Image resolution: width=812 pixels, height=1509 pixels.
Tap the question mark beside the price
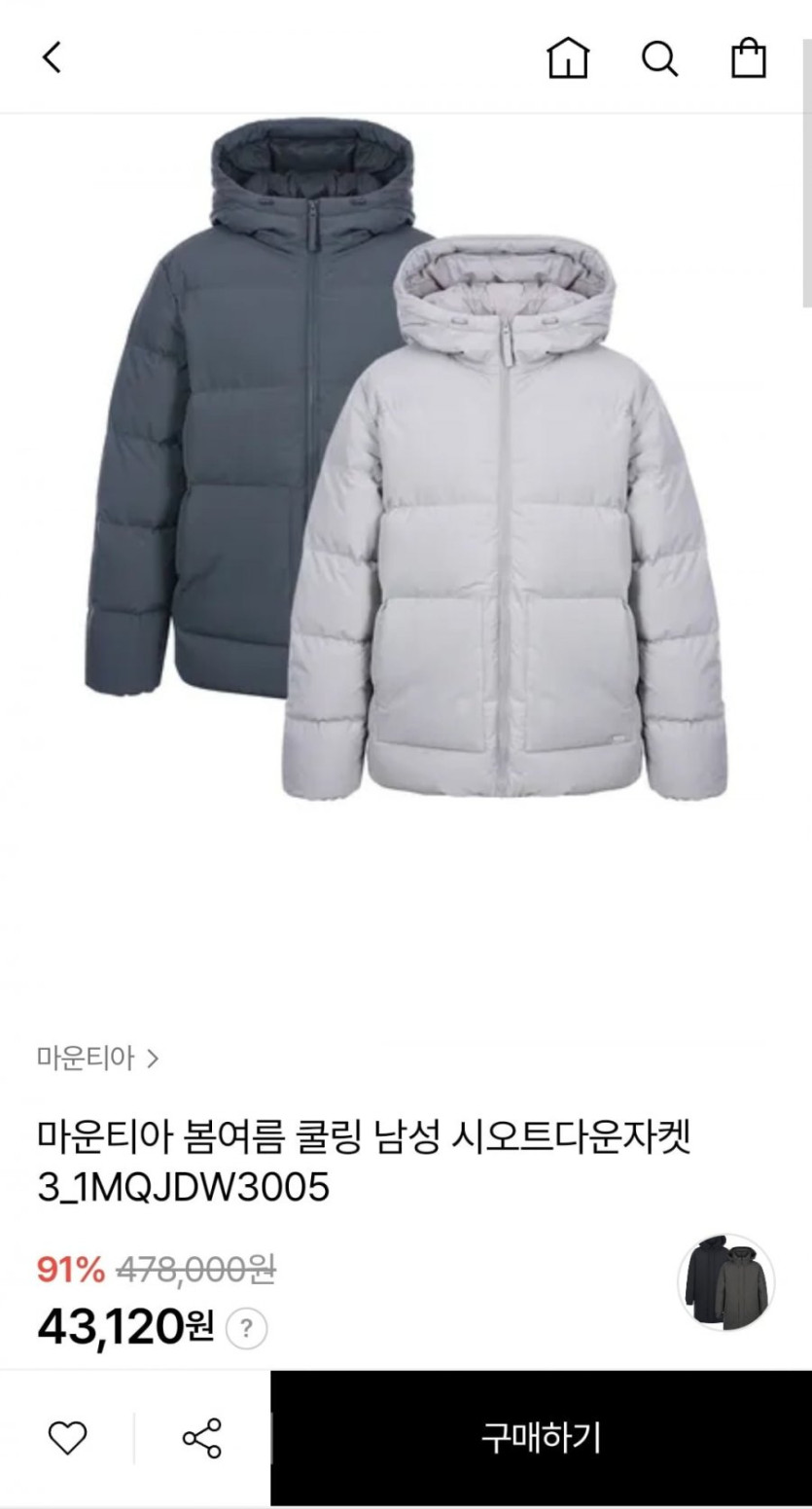247,1328
